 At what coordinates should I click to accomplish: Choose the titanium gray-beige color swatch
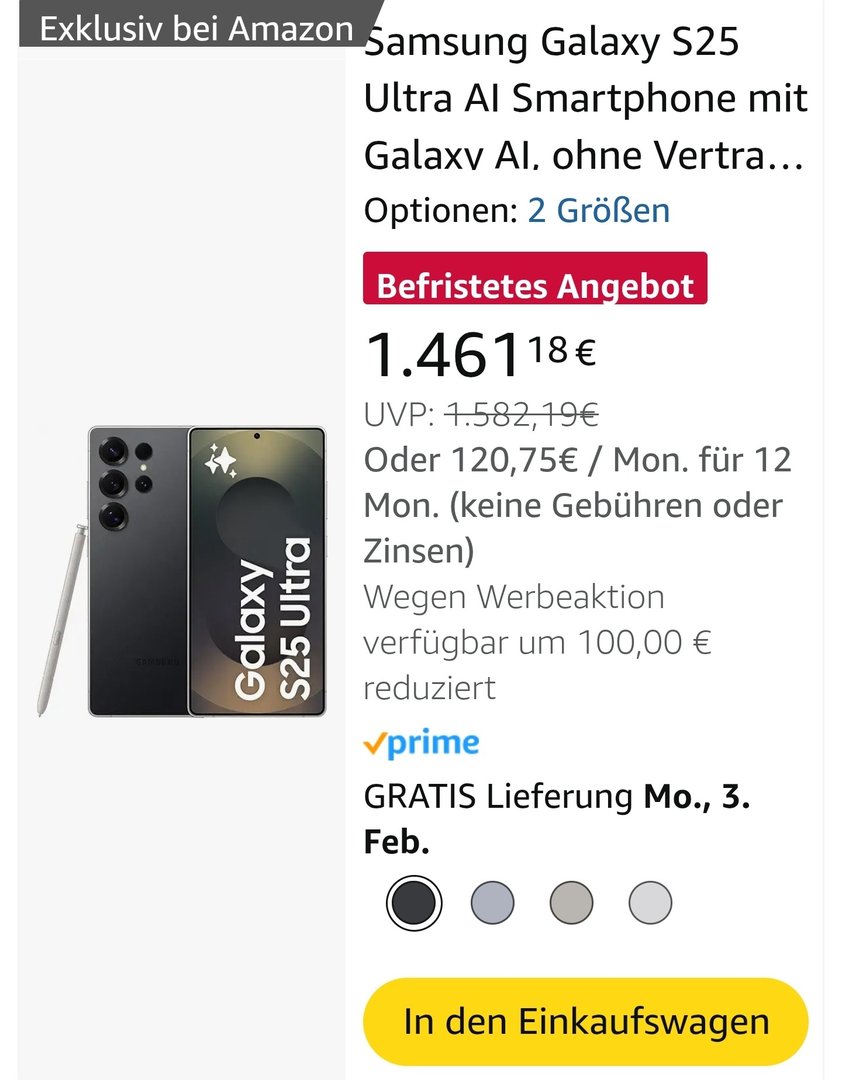(x=571, y=904)
